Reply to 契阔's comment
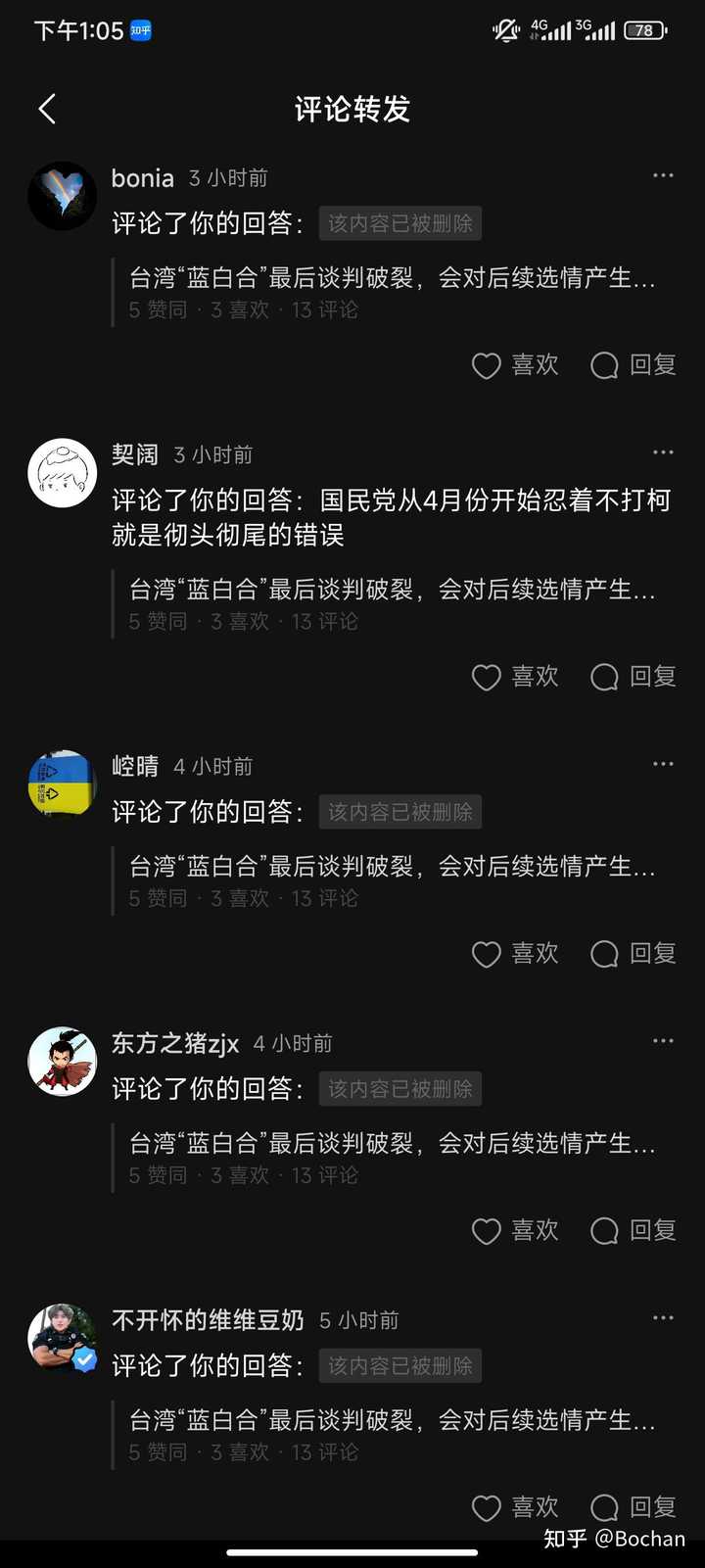This screenshot has width=705, height=1568. click(634, 677)
